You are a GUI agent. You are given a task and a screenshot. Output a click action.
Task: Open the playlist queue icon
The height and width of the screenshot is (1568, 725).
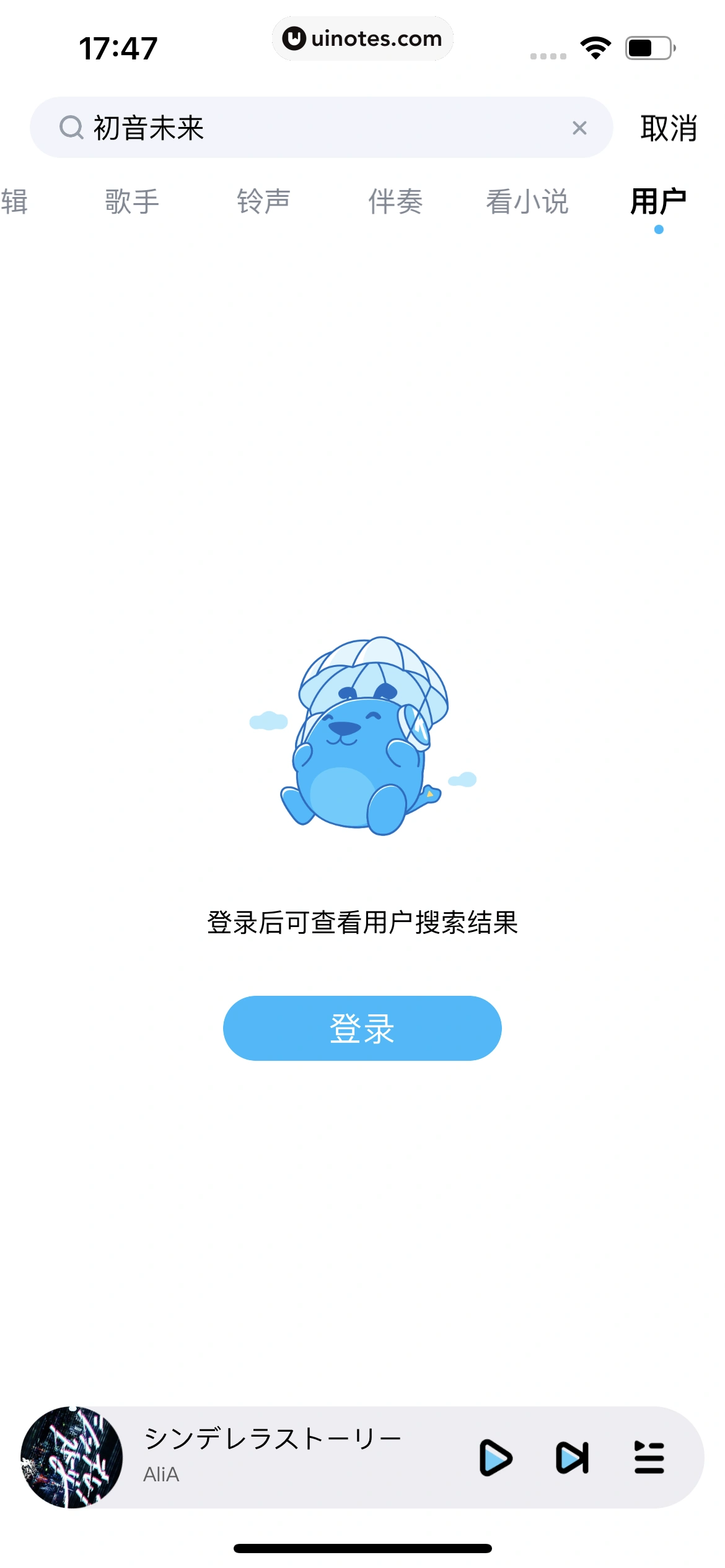(649, 1458)
